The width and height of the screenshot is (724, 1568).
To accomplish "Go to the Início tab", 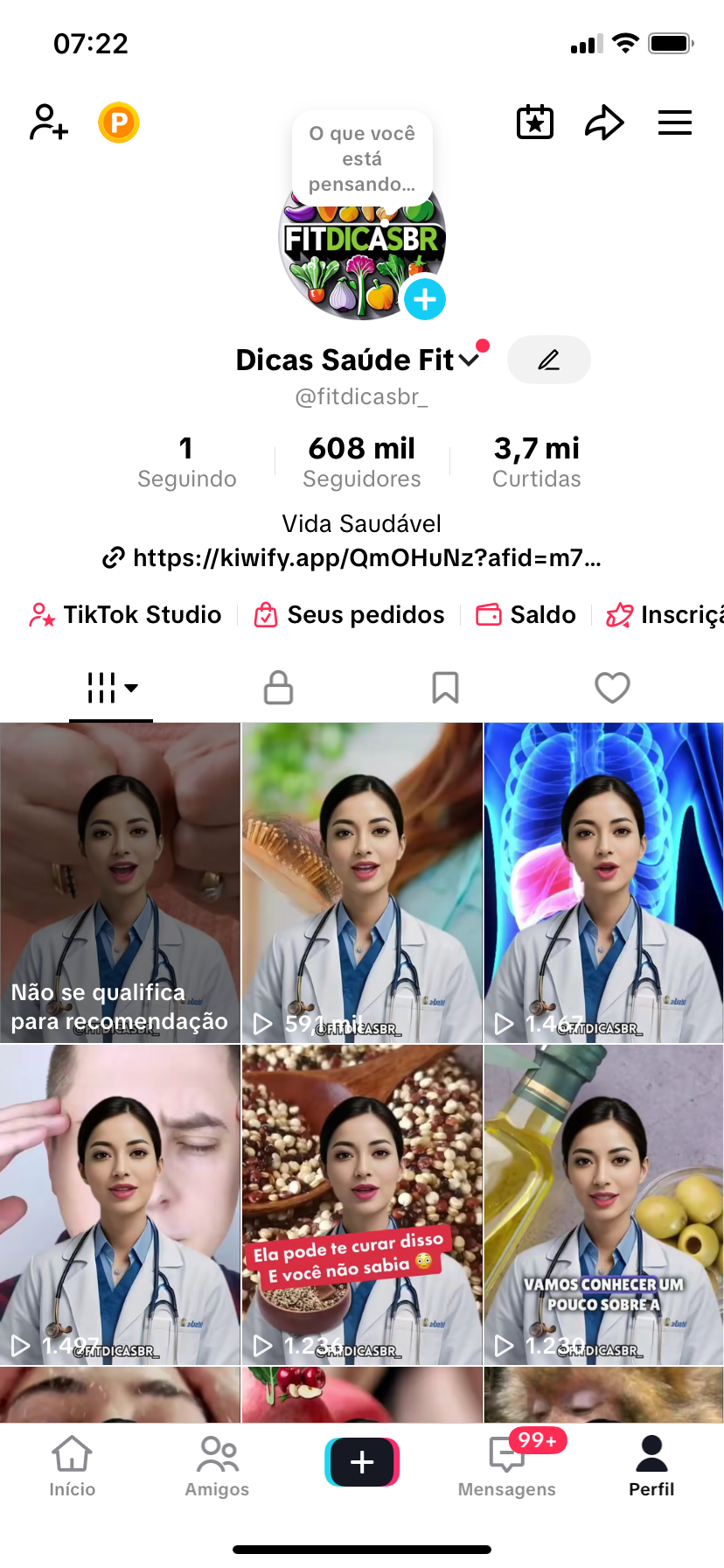I will [x=72, y=1466].
